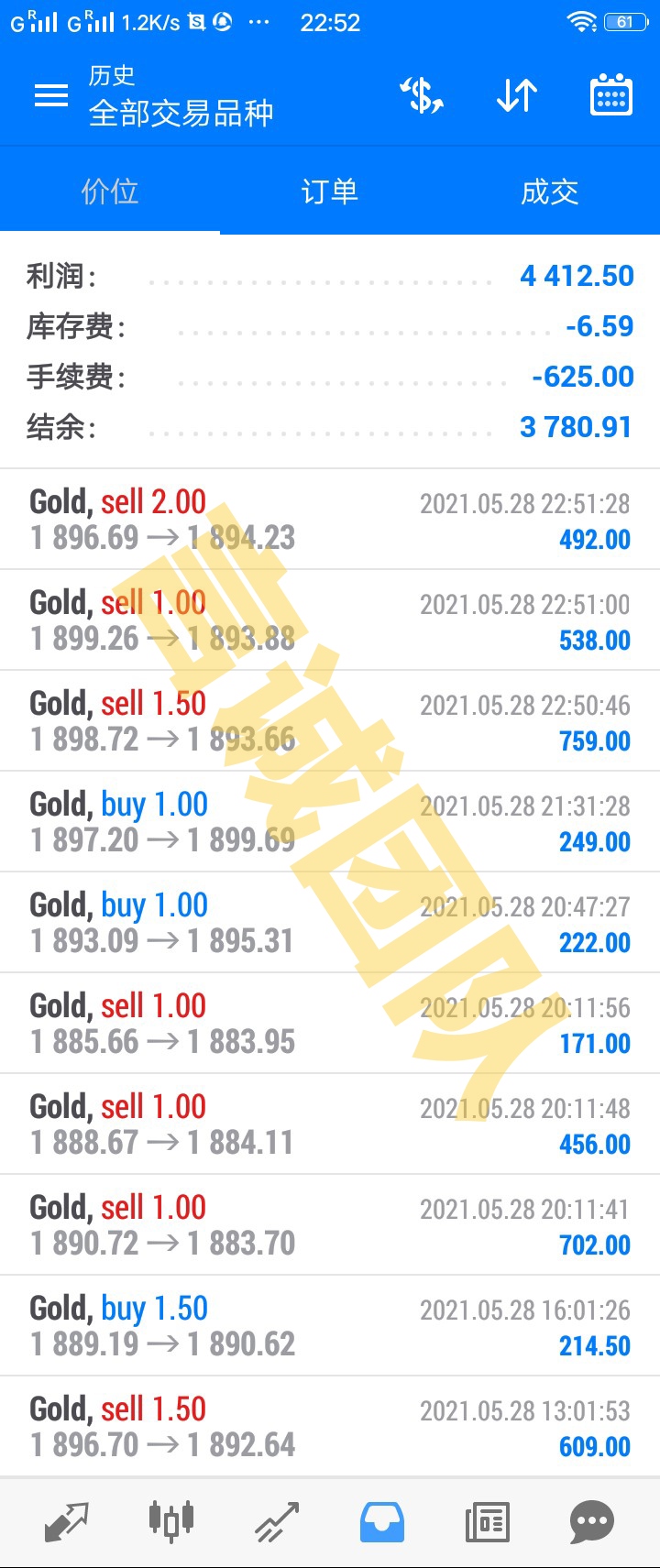Screen dimensions: 660x1568
Task: Open the news page tab
Action: pos(487,1522)
